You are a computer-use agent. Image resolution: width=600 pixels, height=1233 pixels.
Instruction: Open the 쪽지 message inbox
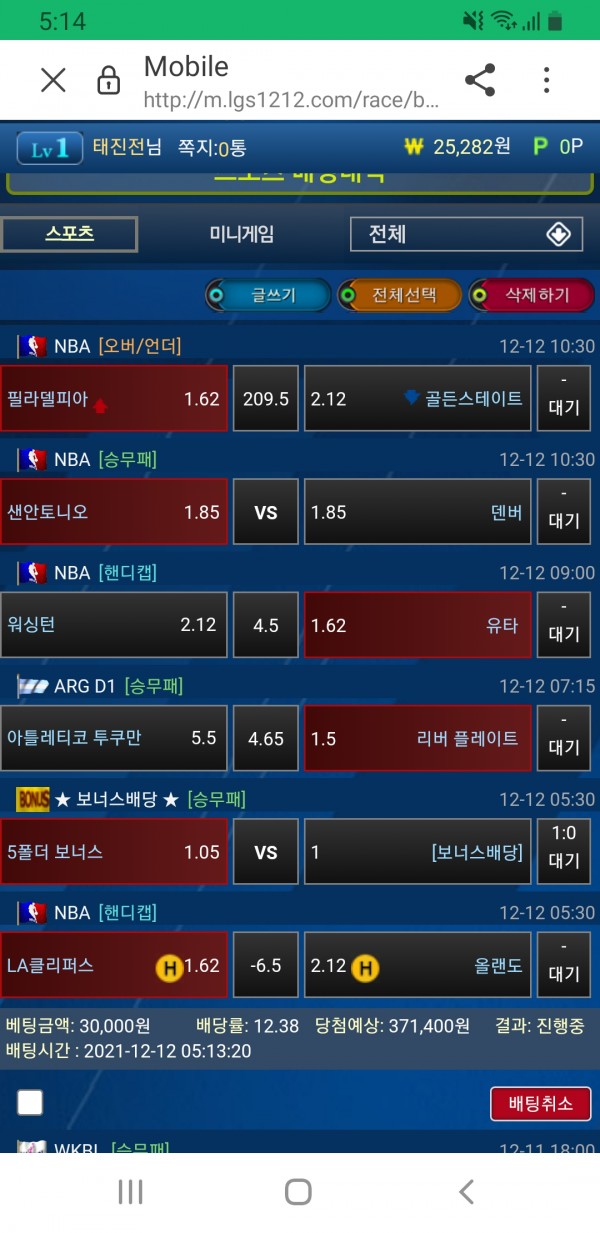211,148
